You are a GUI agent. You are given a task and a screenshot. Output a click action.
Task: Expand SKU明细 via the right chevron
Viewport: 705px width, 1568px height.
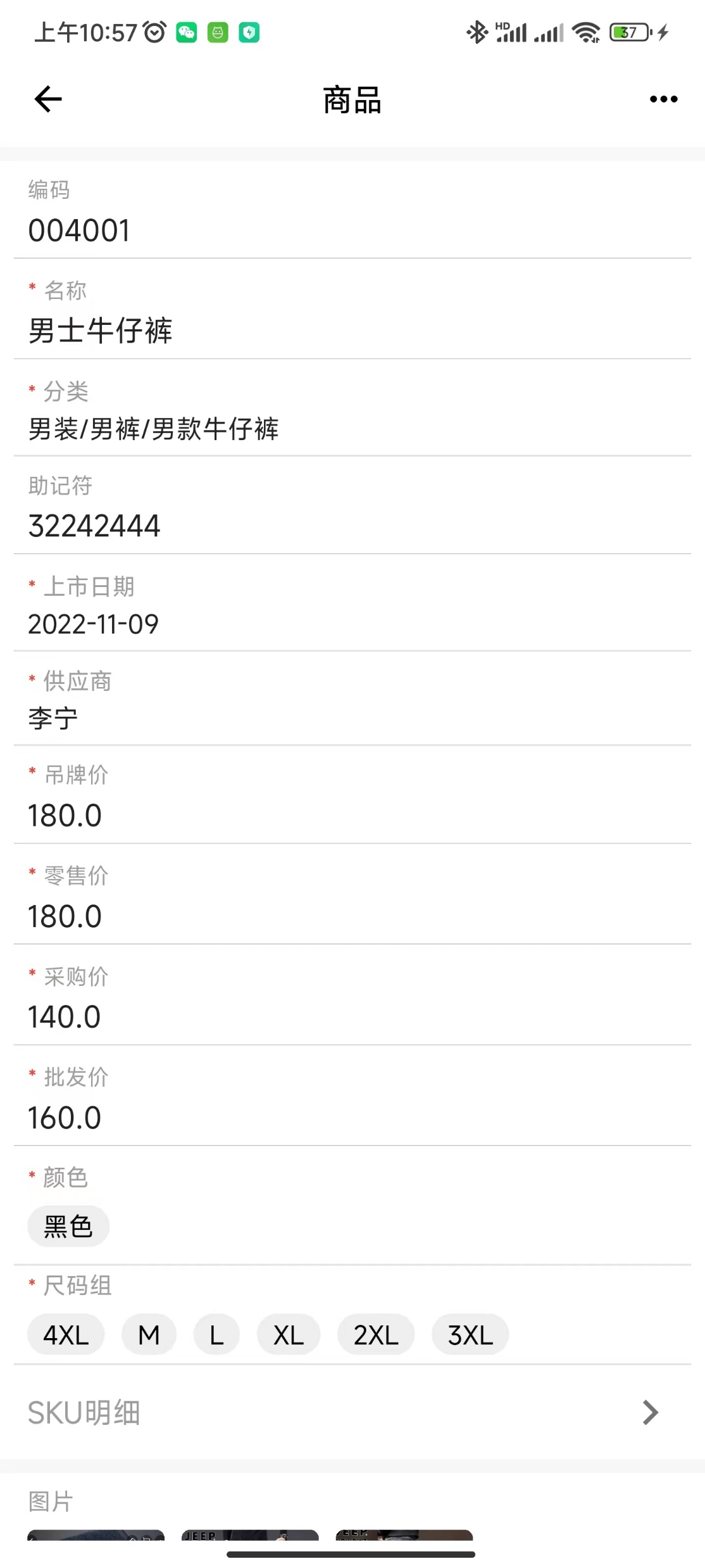pos(649,1412)
